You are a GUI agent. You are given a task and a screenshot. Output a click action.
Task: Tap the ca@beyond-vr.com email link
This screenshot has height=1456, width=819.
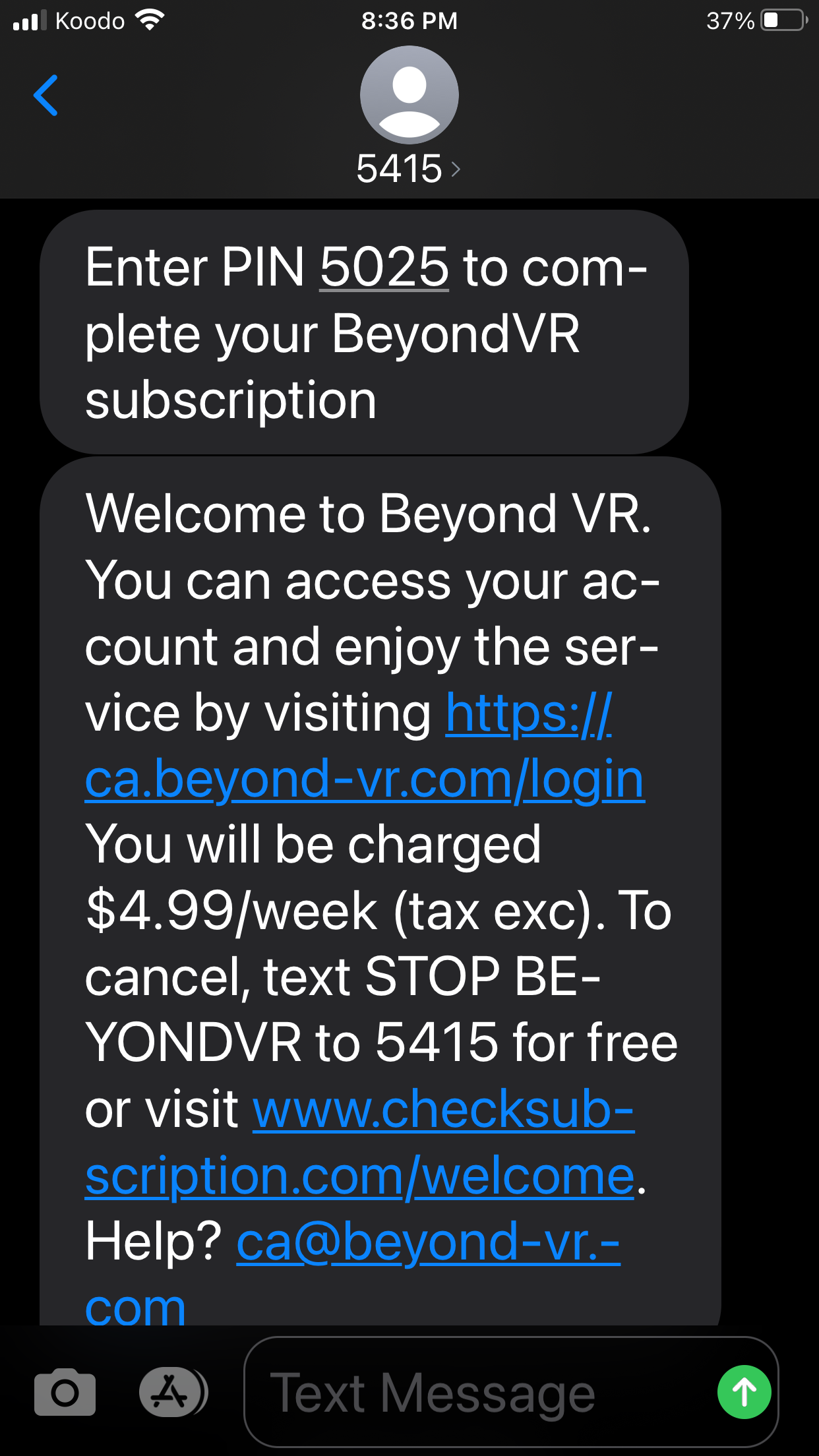pos(353,1273)
